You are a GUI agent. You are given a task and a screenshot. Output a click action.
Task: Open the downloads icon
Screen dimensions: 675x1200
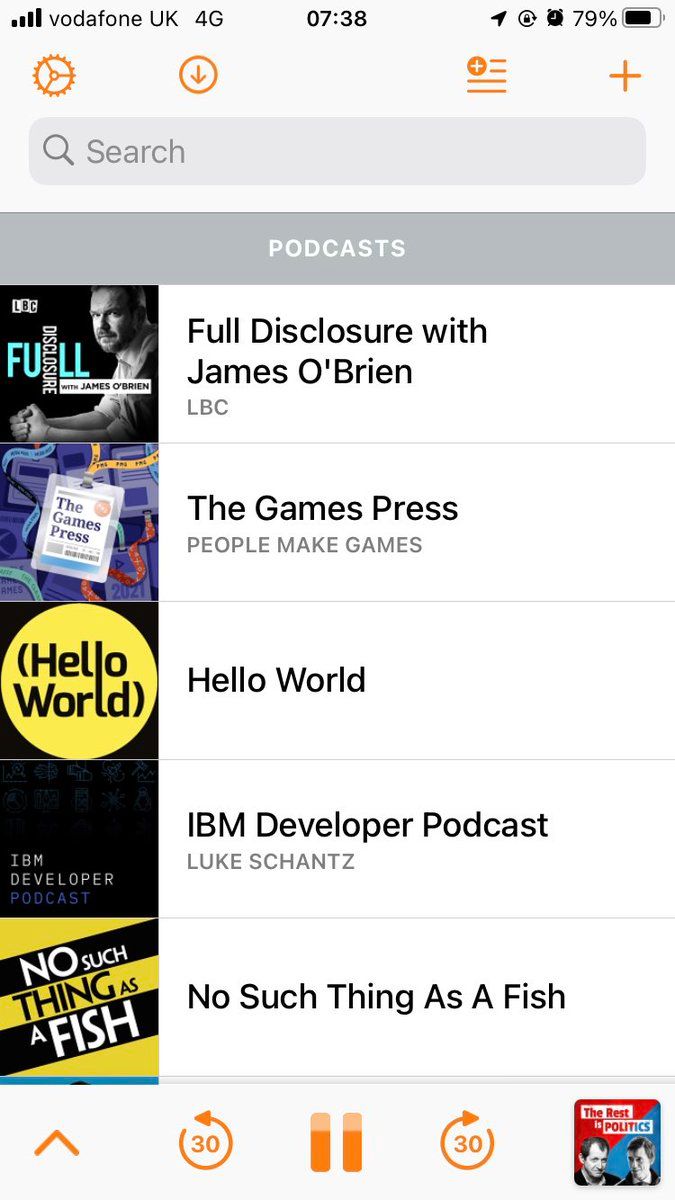point(198,76)
